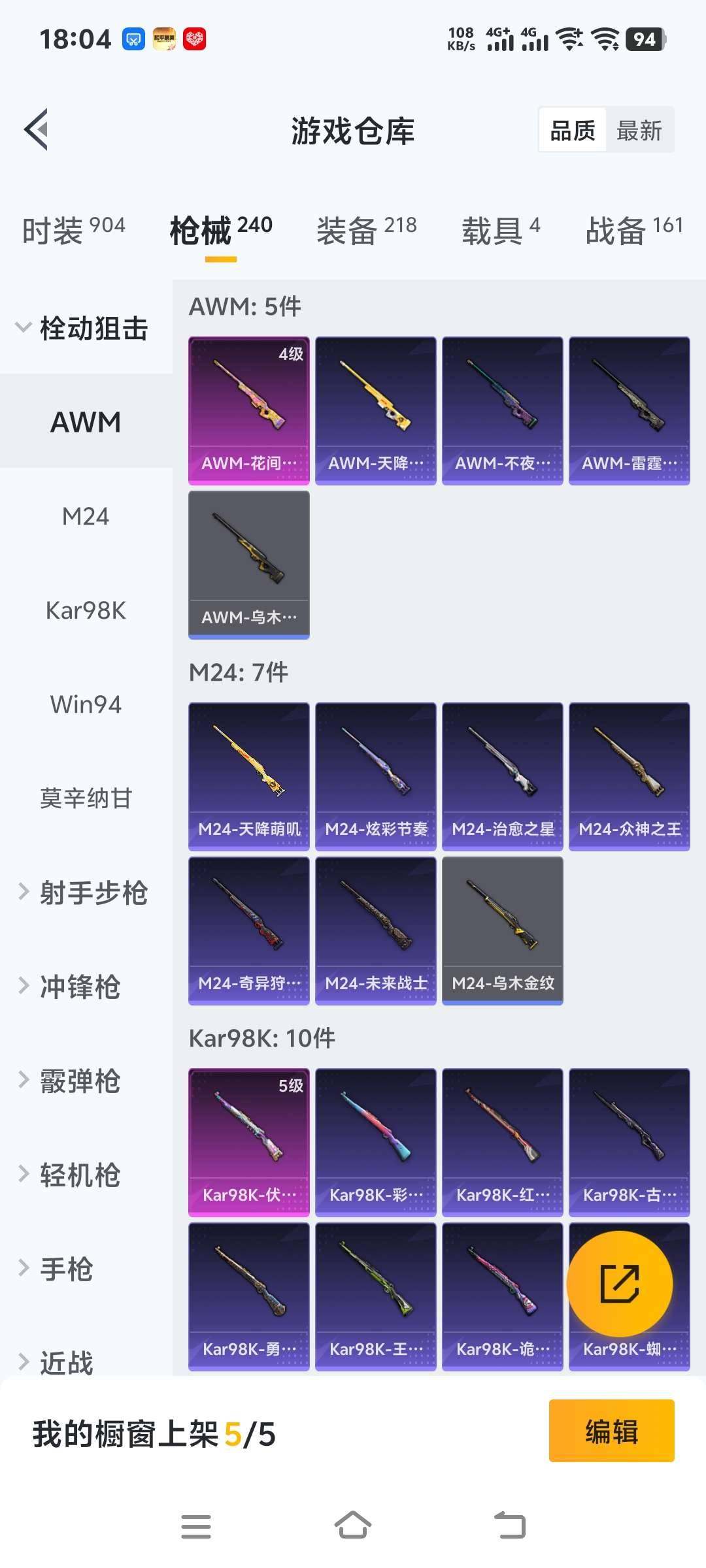706x1568 pixels.
Task: Switch sorting to 最新
Action: pos(639,130)
